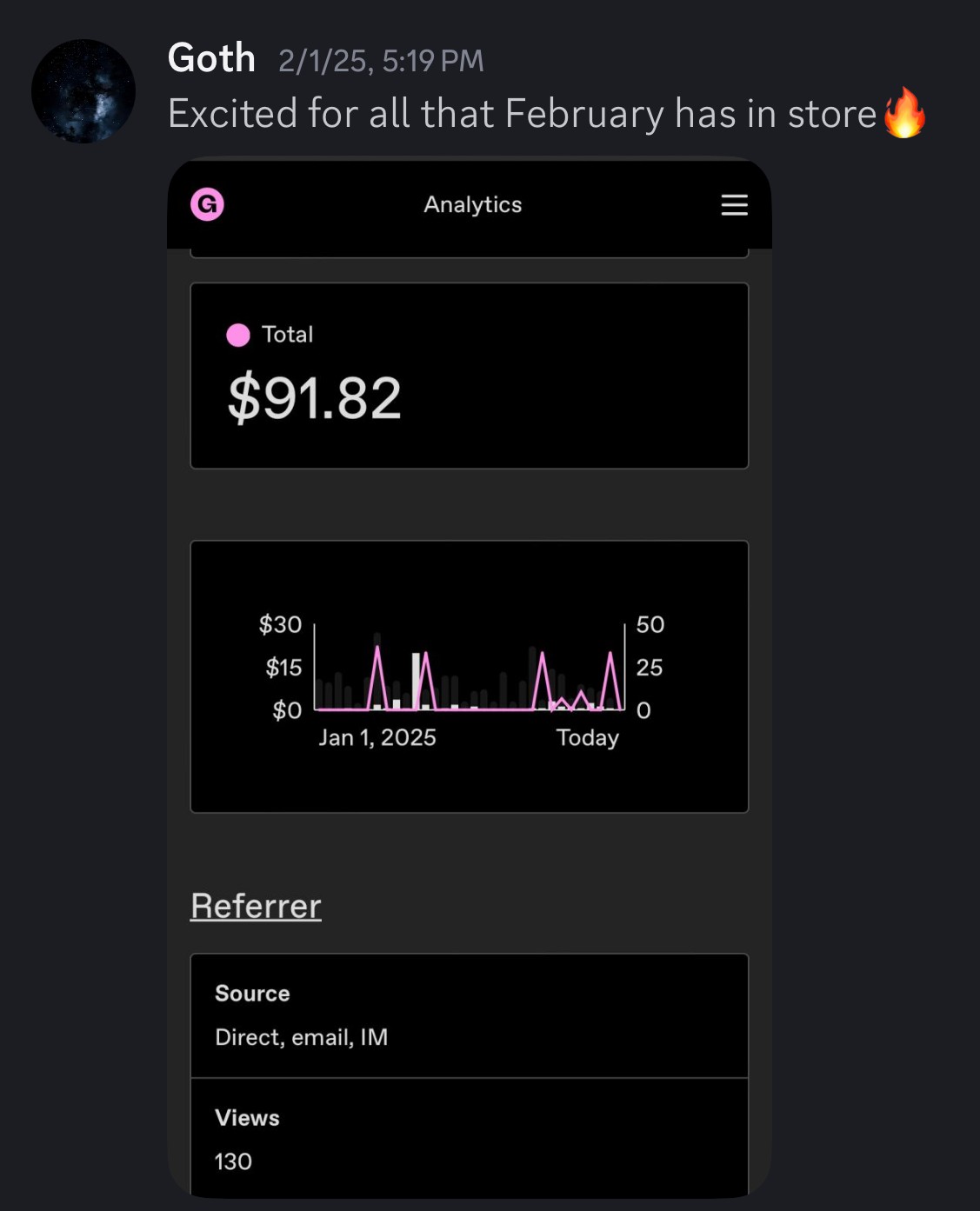Open Goth's profile avatar
Viewport: 980px width, 1211px height.
[x=83, y=91]
